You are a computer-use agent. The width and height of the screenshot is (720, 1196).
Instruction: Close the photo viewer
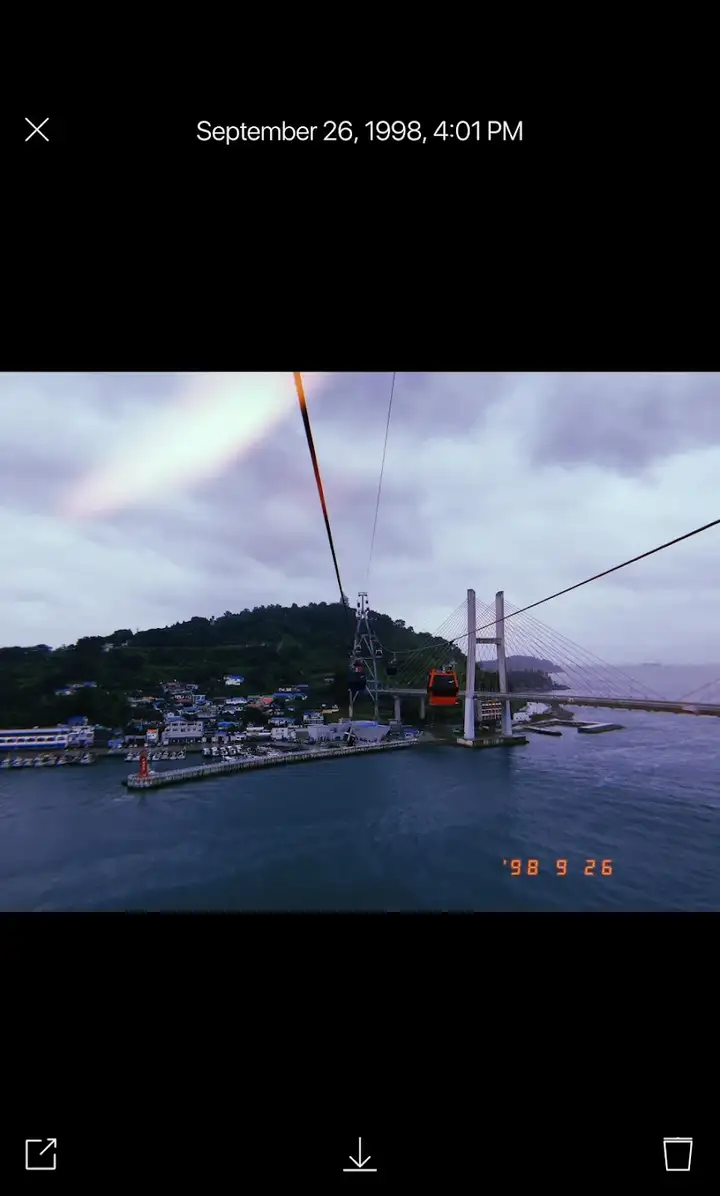(37, 130)
